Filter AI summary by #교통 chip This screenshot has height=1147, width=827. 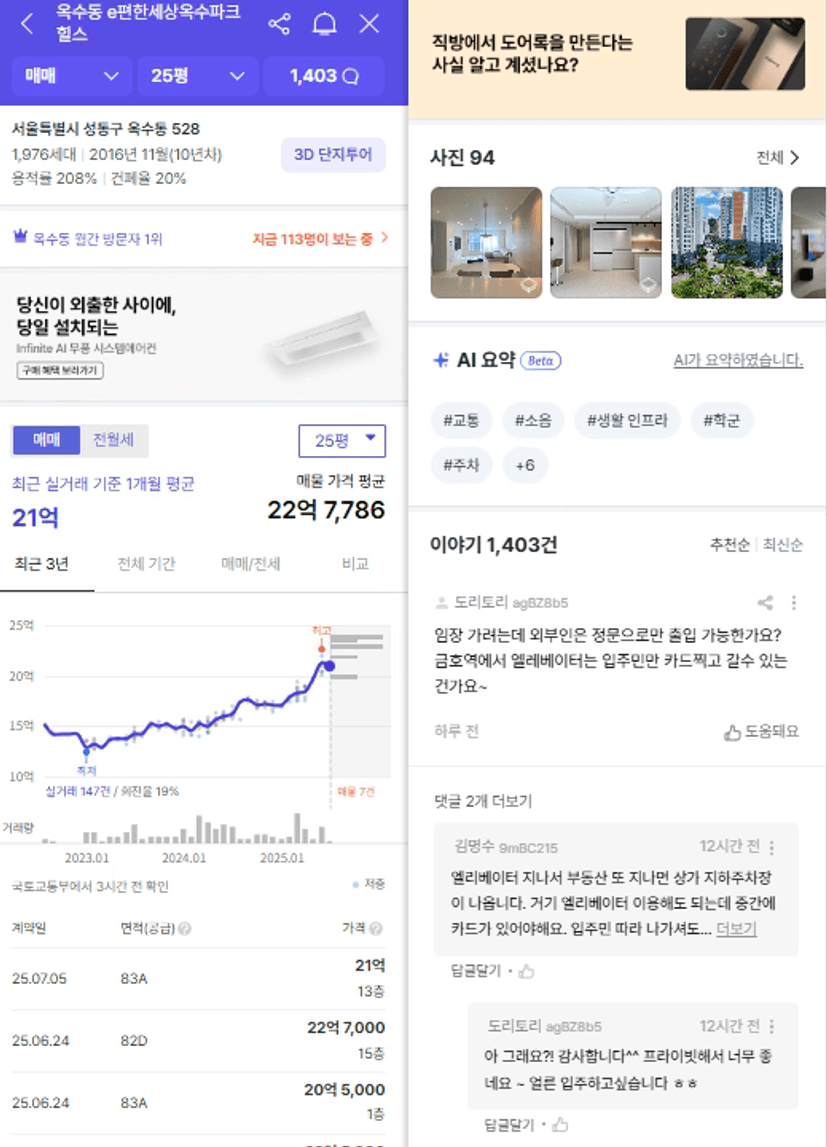[461, 421]
